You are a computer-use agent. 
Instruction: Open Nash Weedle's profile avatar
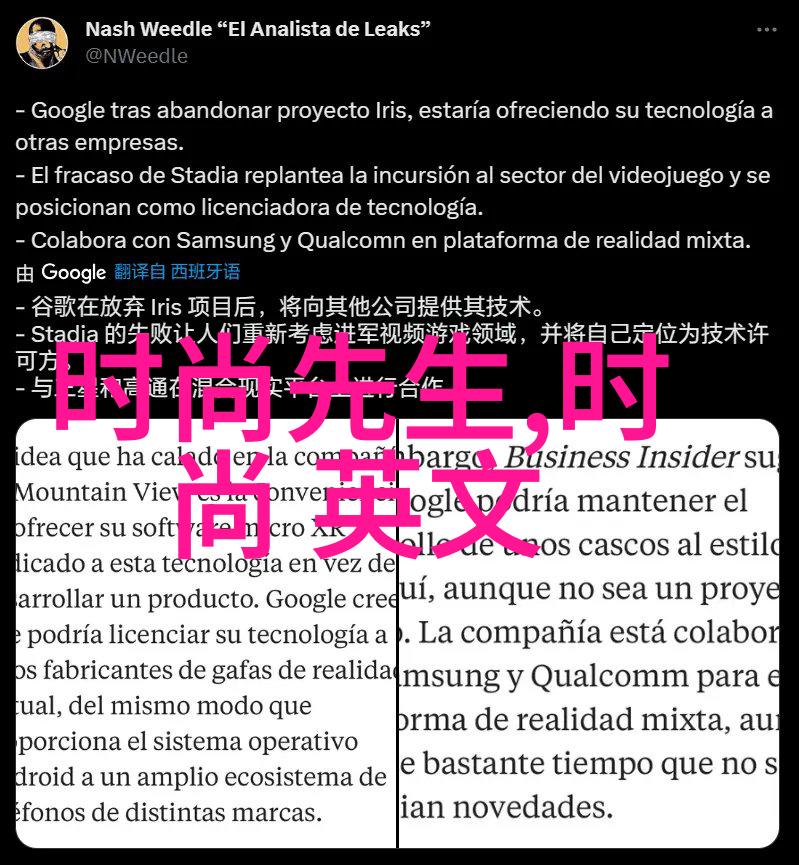(43, 43)
